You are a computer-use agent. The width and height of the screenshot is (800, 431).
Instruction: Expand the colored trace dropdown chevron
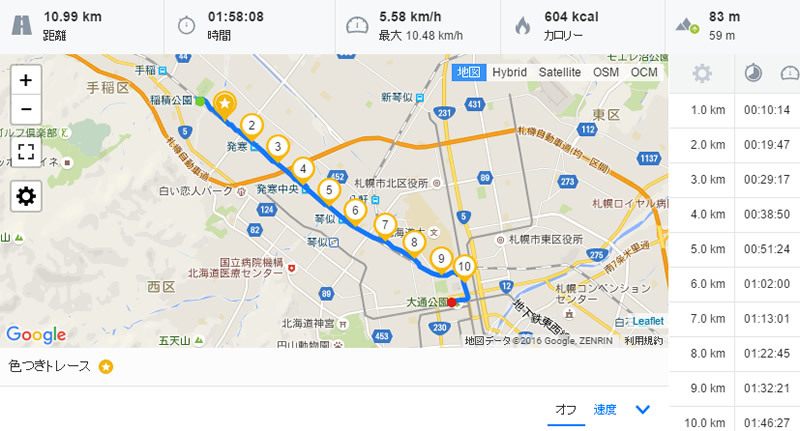tap(643, 410)
